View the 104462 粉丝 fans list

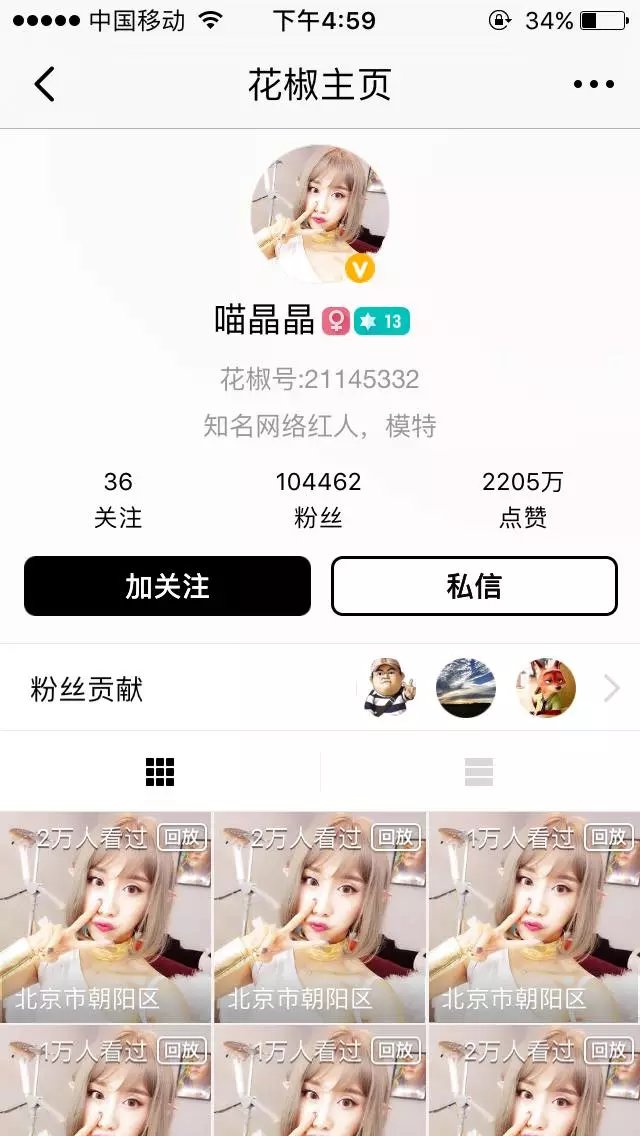[318, 500]
